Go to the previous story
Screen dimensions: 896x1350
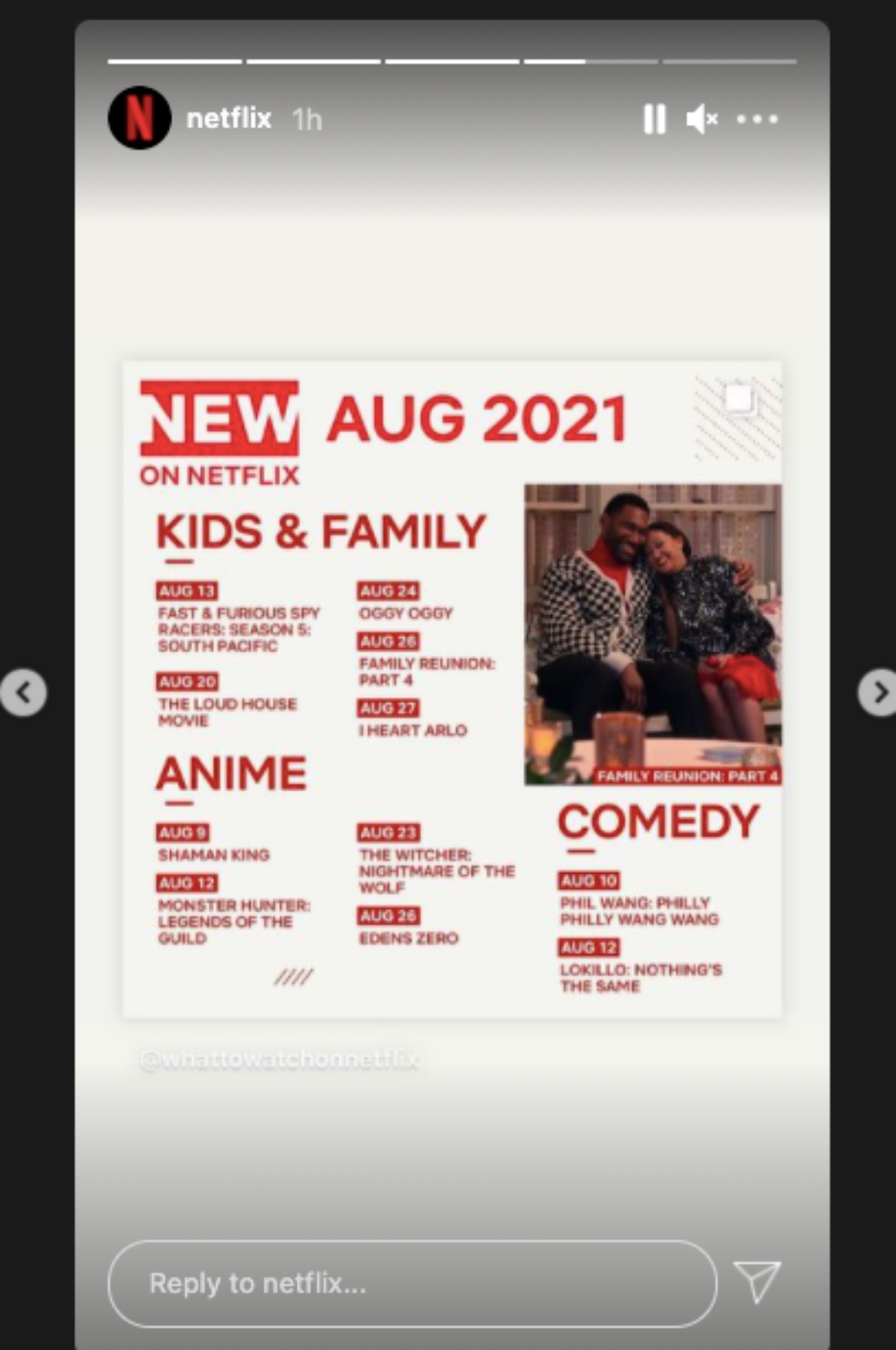tap(24, 692)
